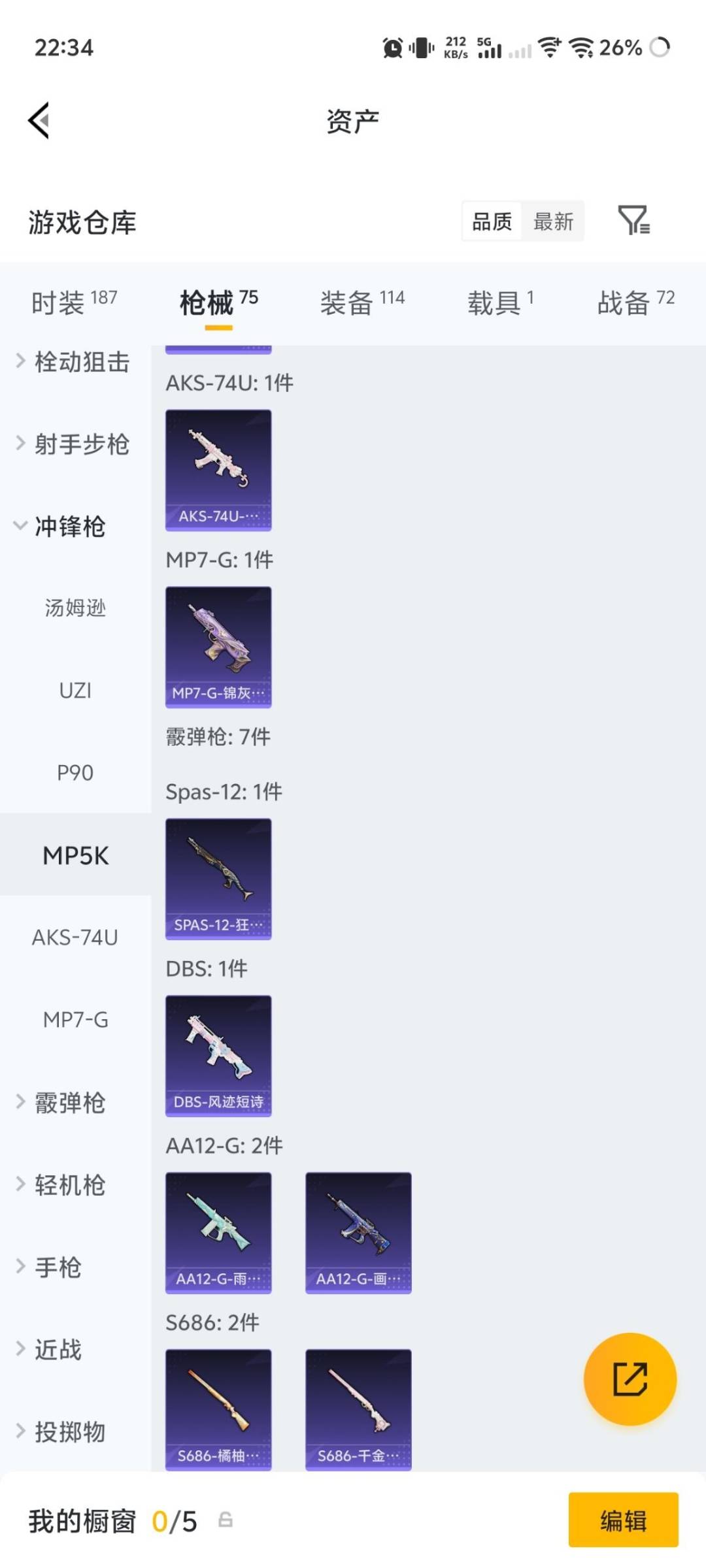
Task: Tap the back arrow to leave 资产 page
Action: [39, 120]
